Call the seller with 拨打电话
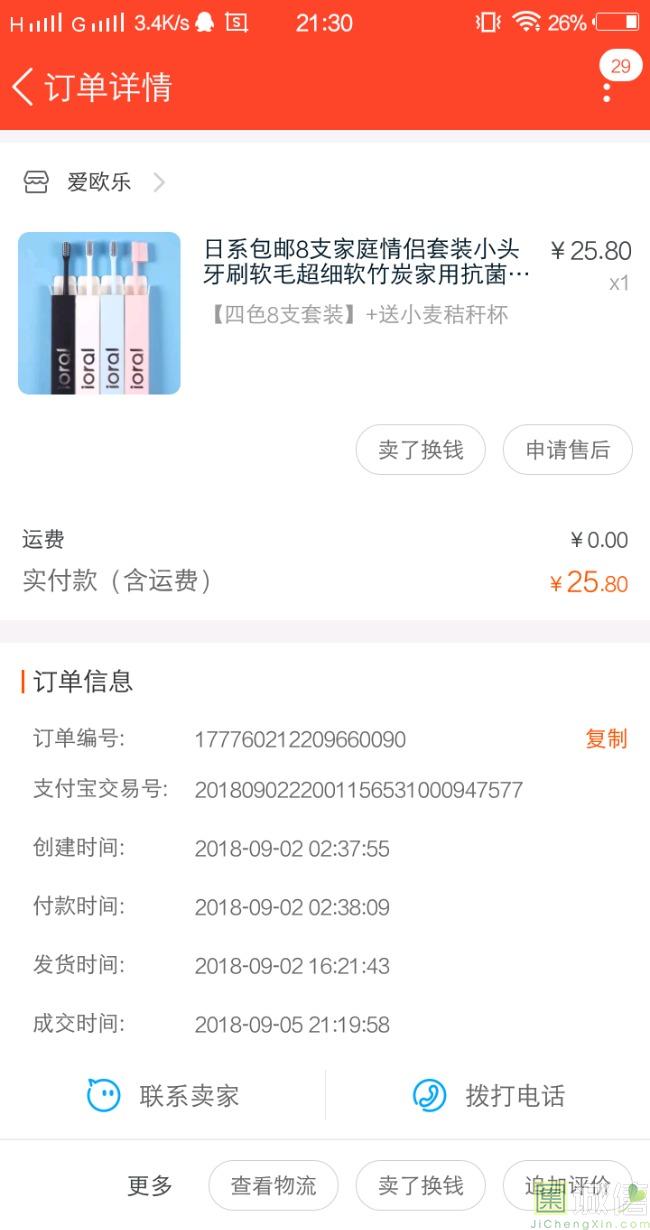The image size is (650, 1230). (489, 1096)
